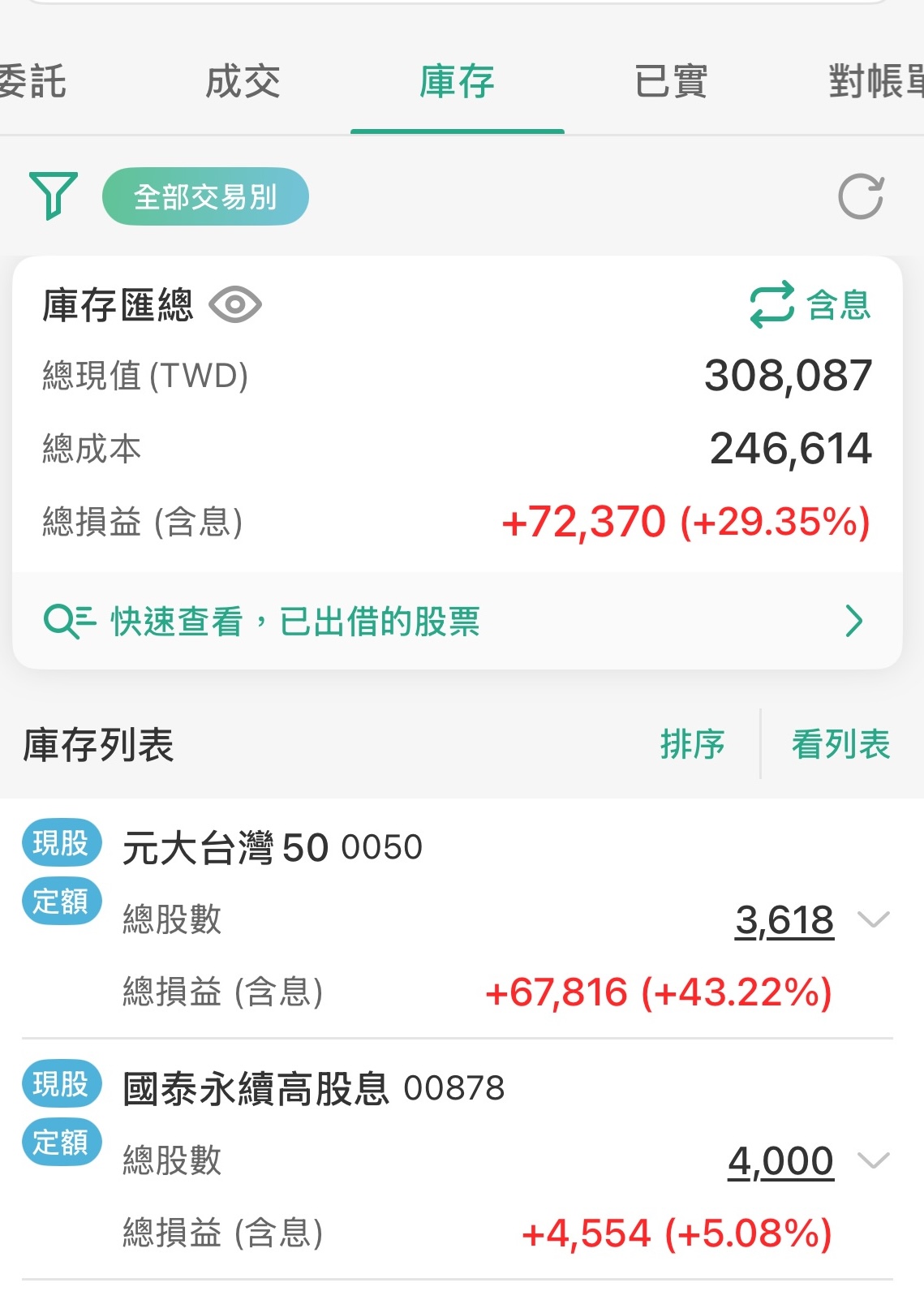
Task: Select the 定額 badge on 0050
Action: [x=61, y=901]
